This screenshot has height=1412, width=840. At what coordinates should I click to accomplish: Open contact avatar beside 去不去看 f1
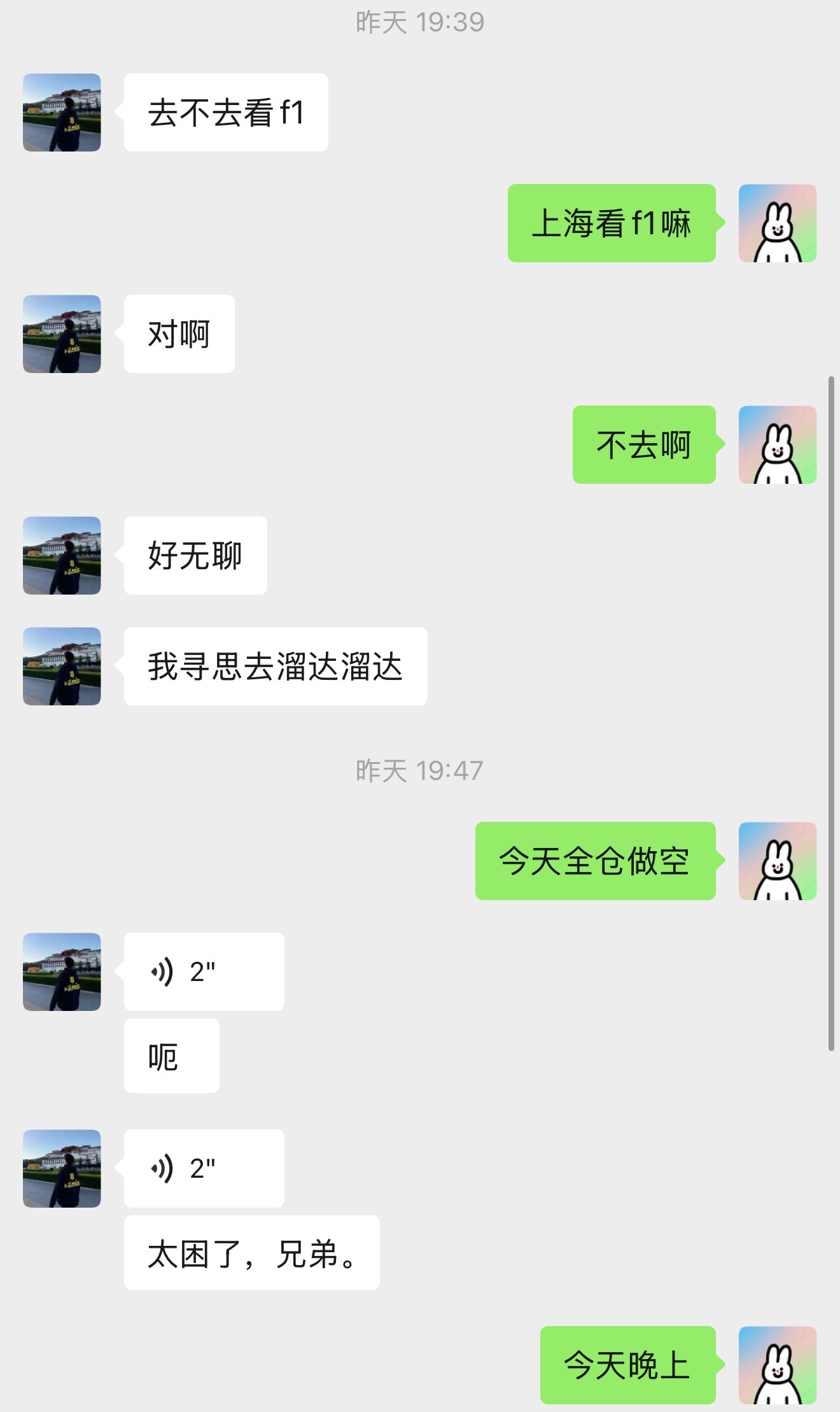coord(62,112)
